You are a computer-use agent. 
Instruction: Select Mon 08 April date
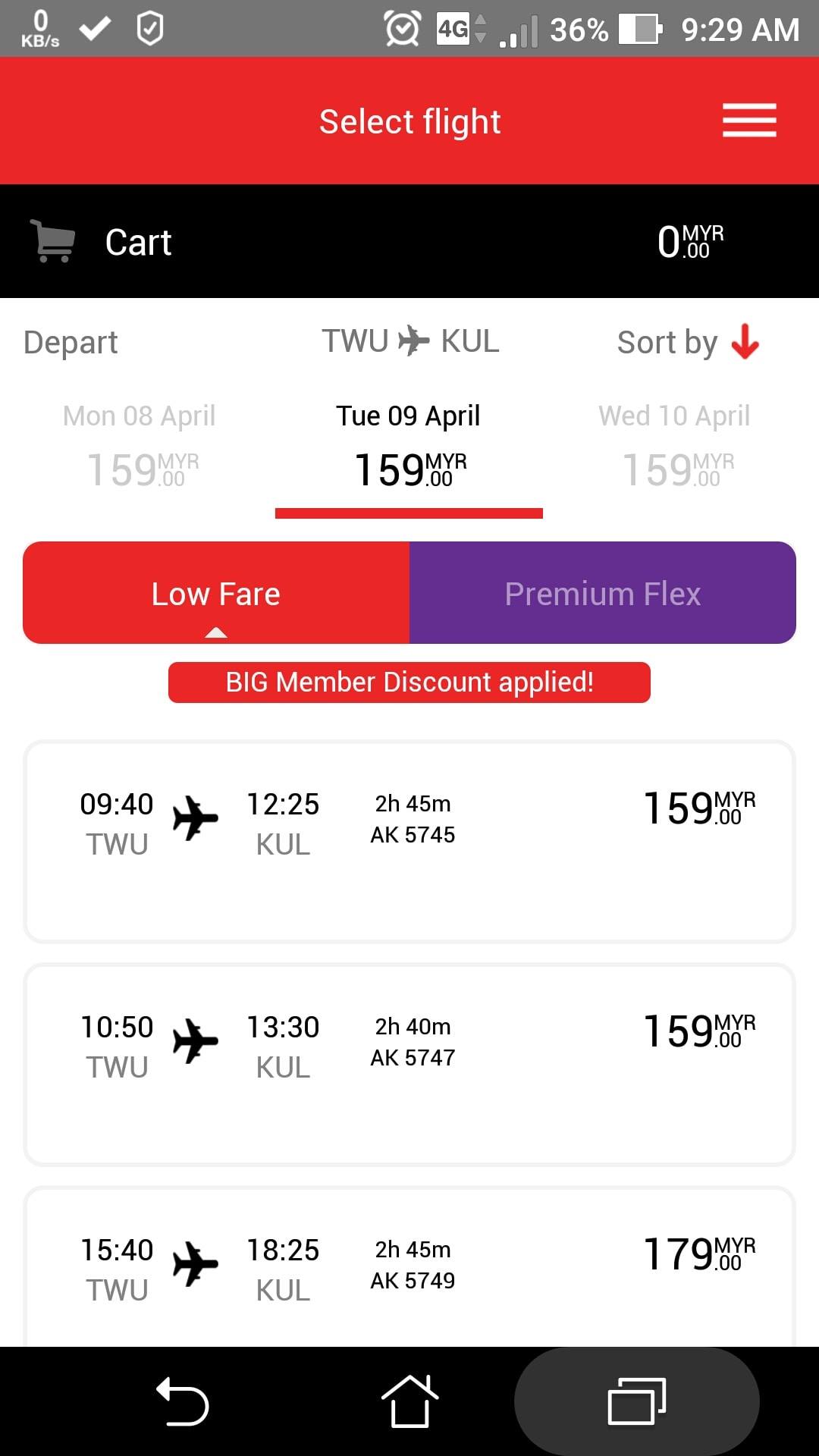[x=140, y=447]
